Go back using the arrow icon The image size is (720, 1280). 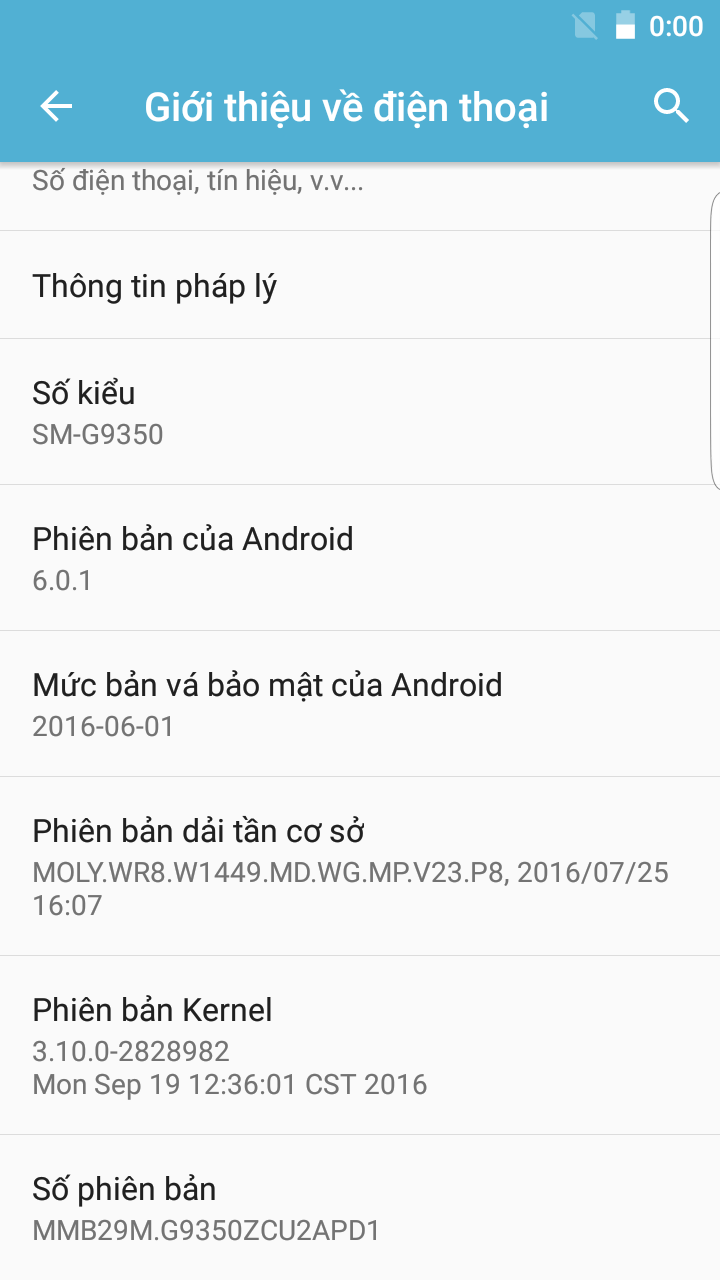(x=57, y=106)
